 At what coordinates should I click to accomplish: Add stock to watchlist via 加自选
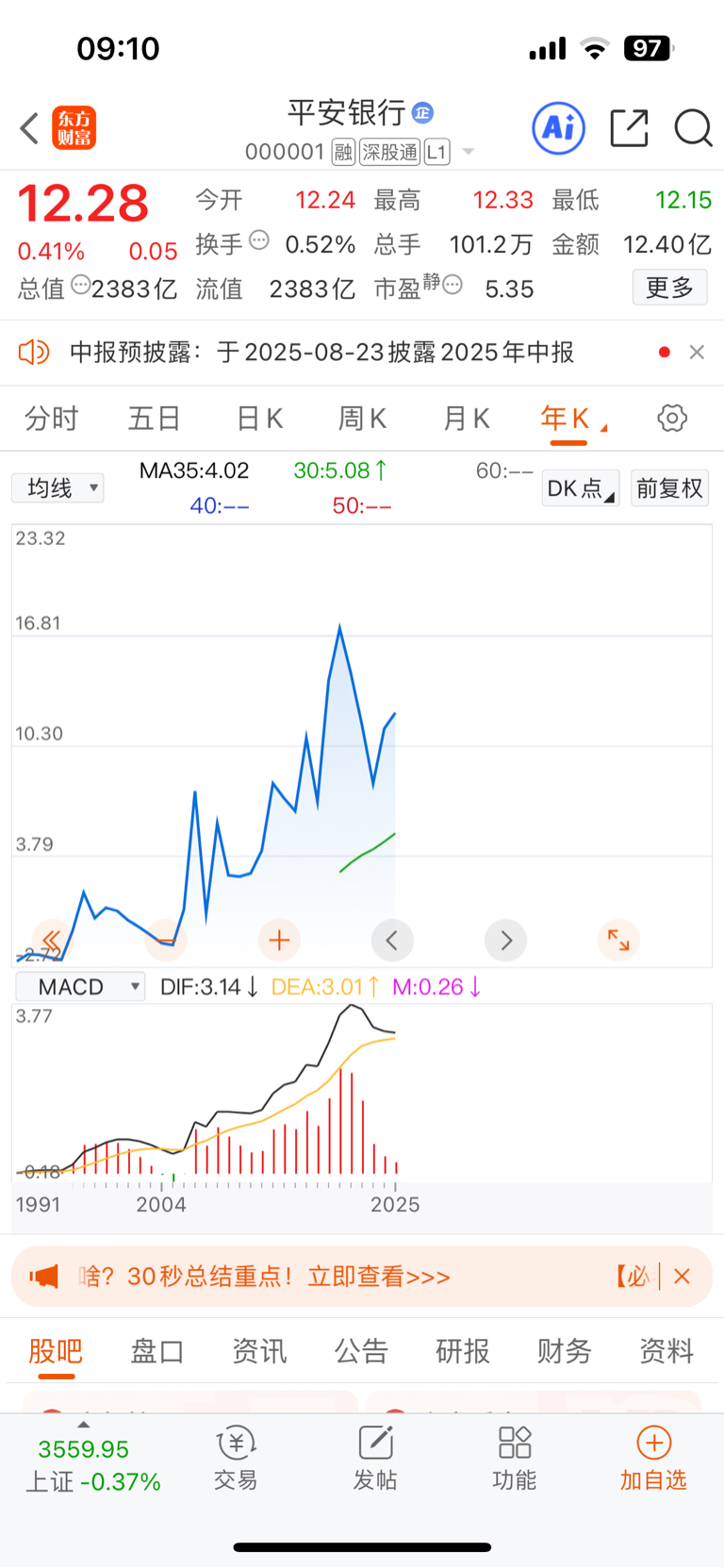pyautogui.click(x=653, y=1458)
